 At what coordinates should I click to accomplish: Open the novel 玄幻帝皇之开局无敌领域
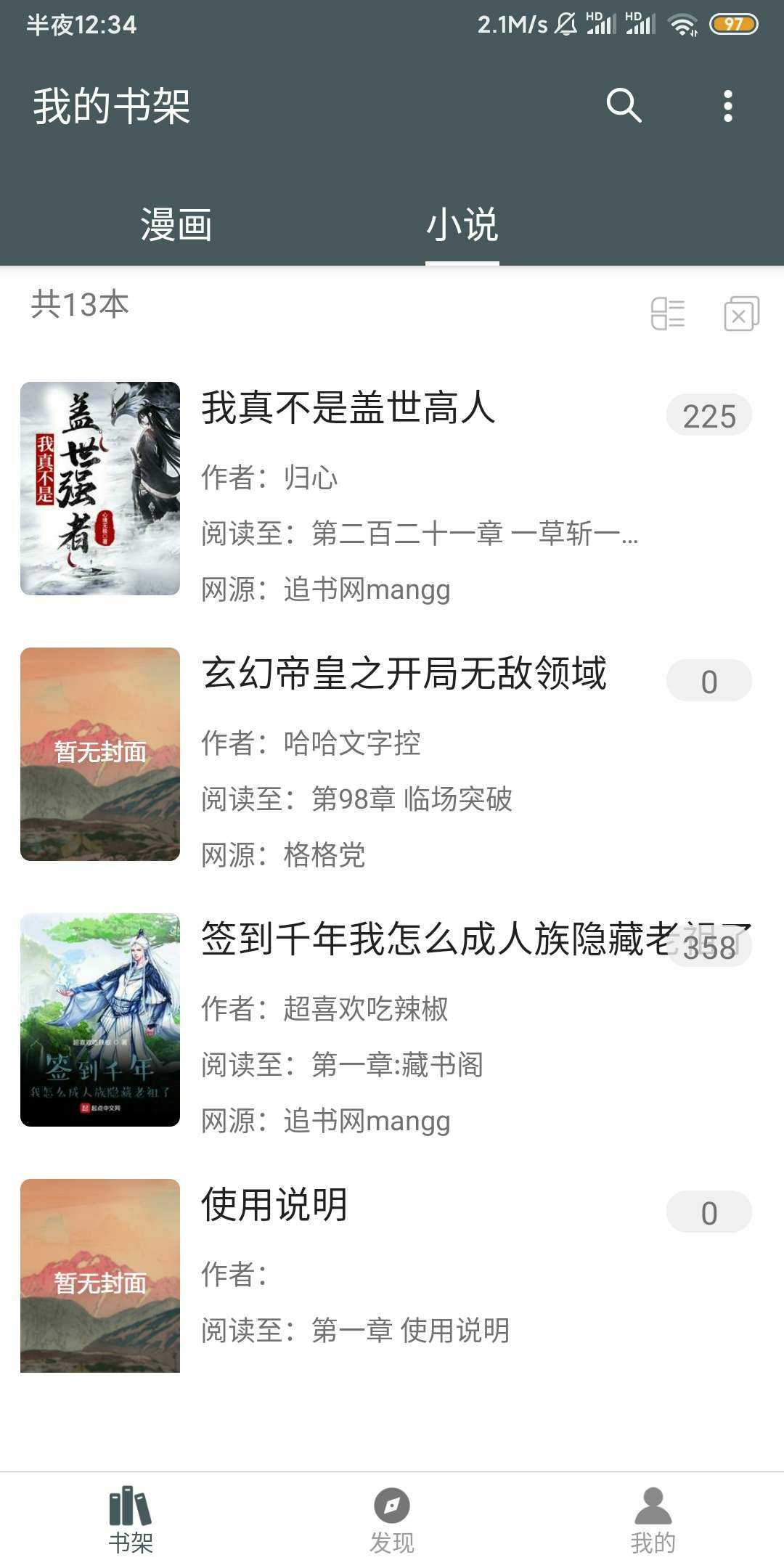tap(404, 674)
